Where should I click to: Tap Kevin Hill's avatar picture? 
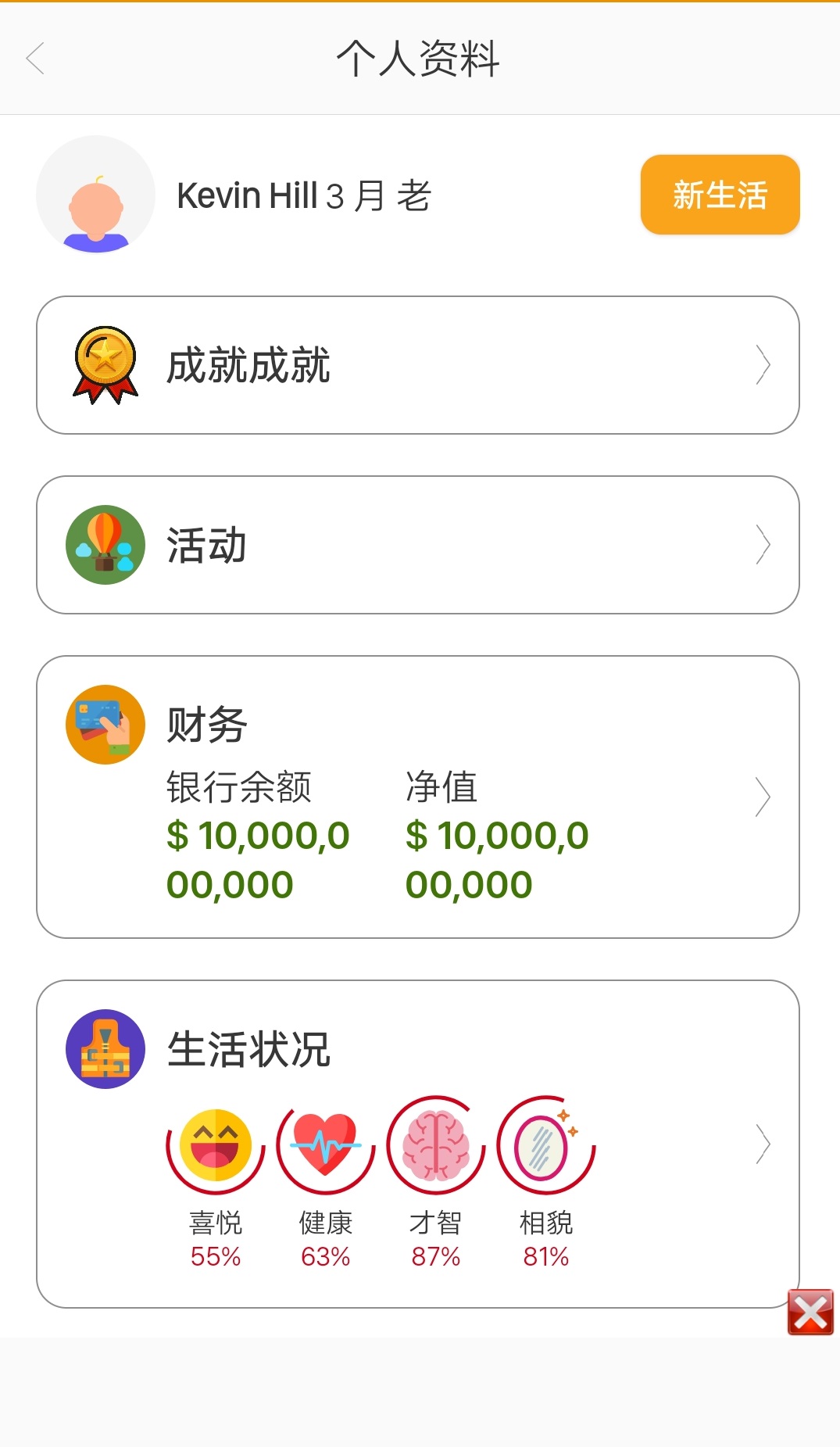coord(96,195)
